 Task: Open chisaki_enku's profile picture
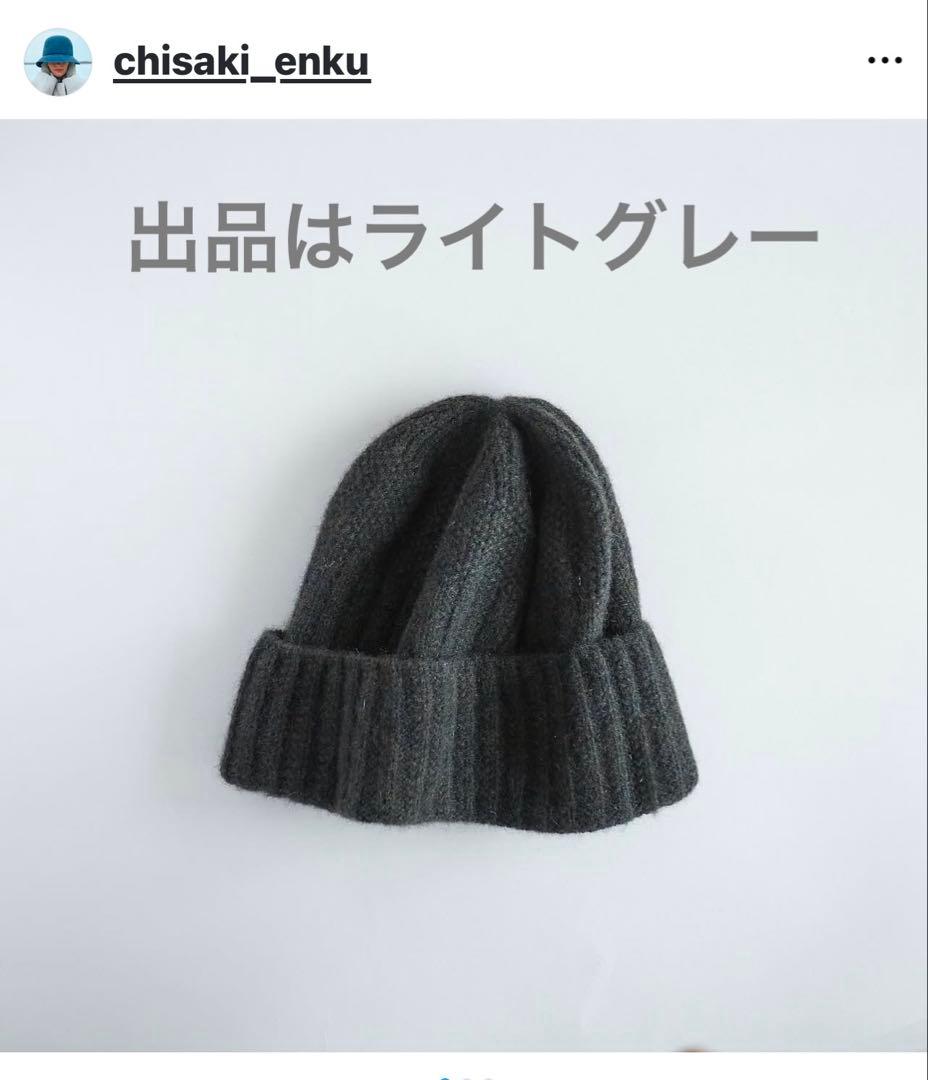click(x=58, y=61)
